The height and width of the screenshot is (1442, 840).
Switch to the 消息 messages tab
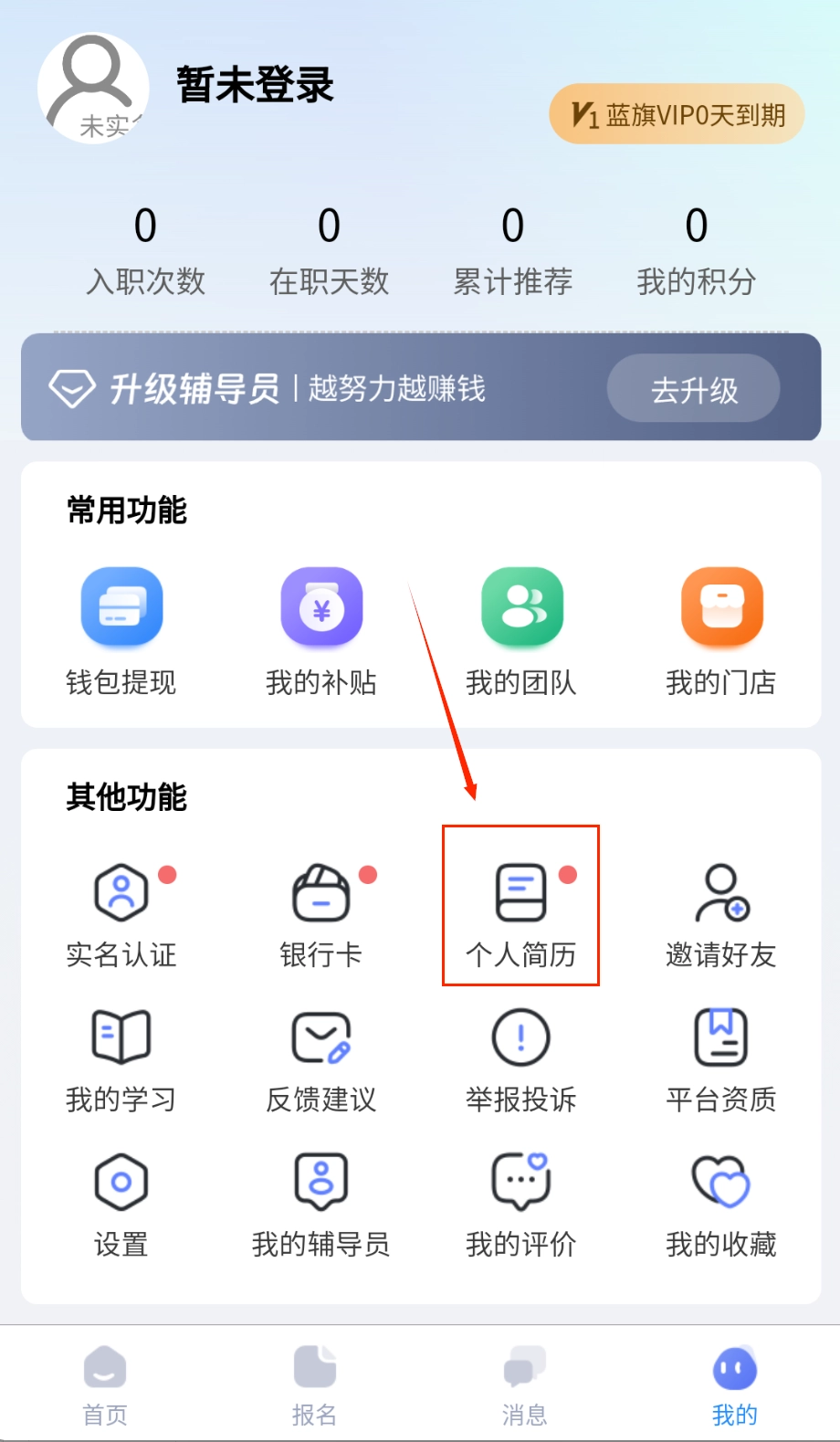524,1385
